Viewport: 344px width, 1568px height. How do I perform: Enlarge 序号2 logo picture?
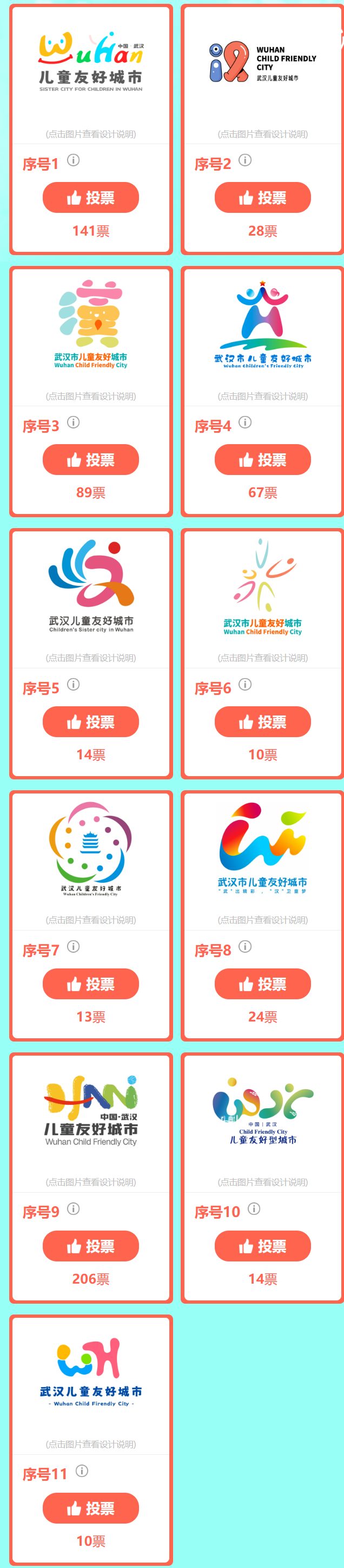[x=262, y=62]
